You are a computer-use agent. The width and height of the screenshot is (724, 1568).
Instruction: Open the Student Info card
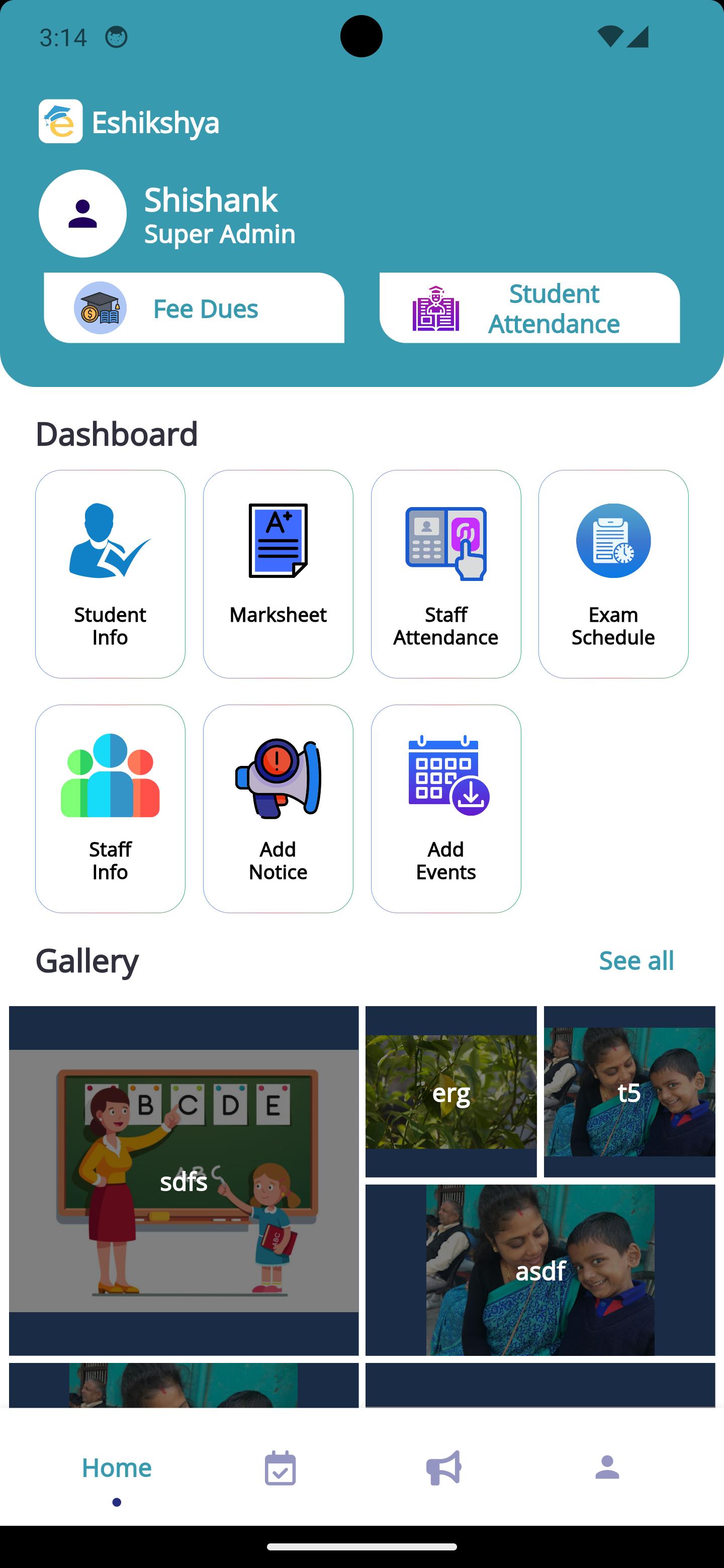point(110,573)
